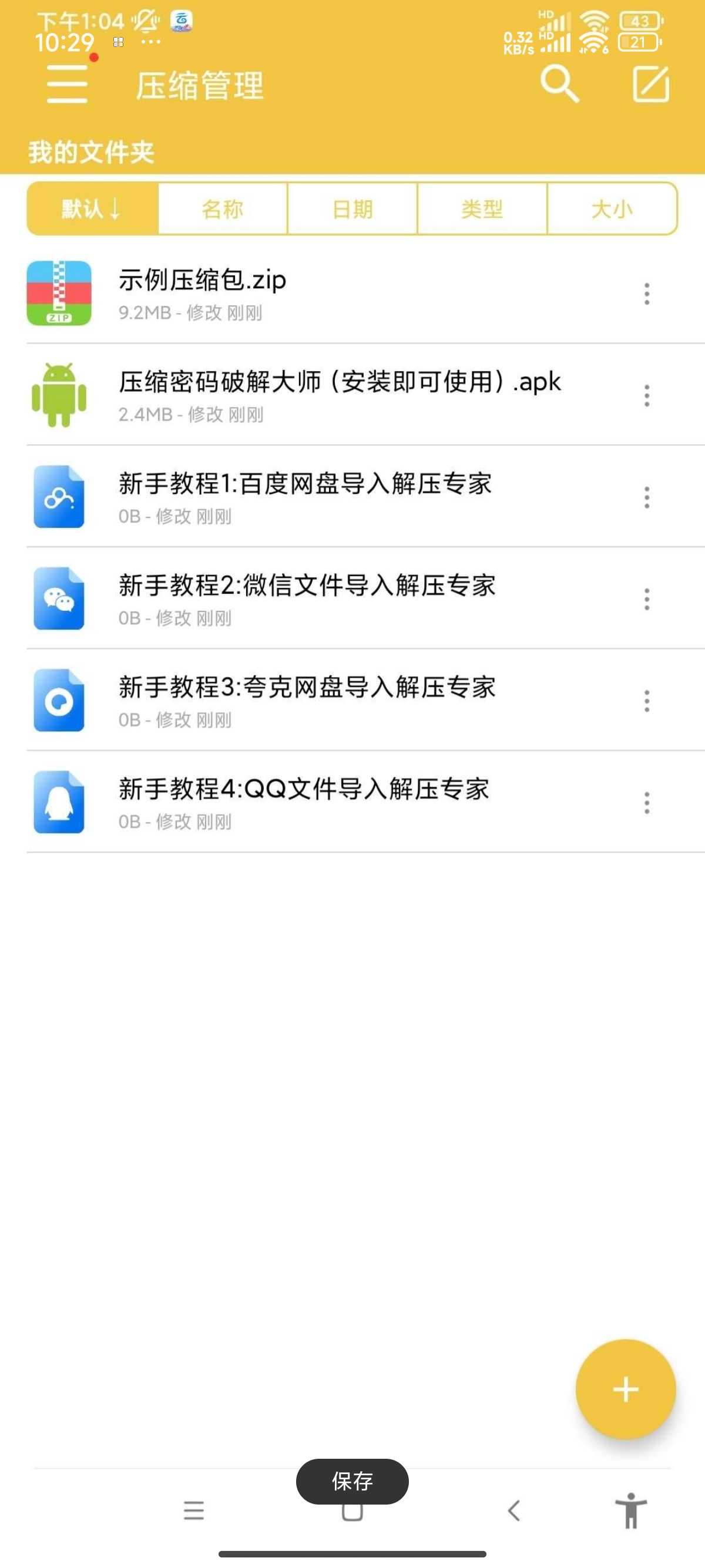Sort files by 名称
705x1568 pixels.
coord(223,209)
